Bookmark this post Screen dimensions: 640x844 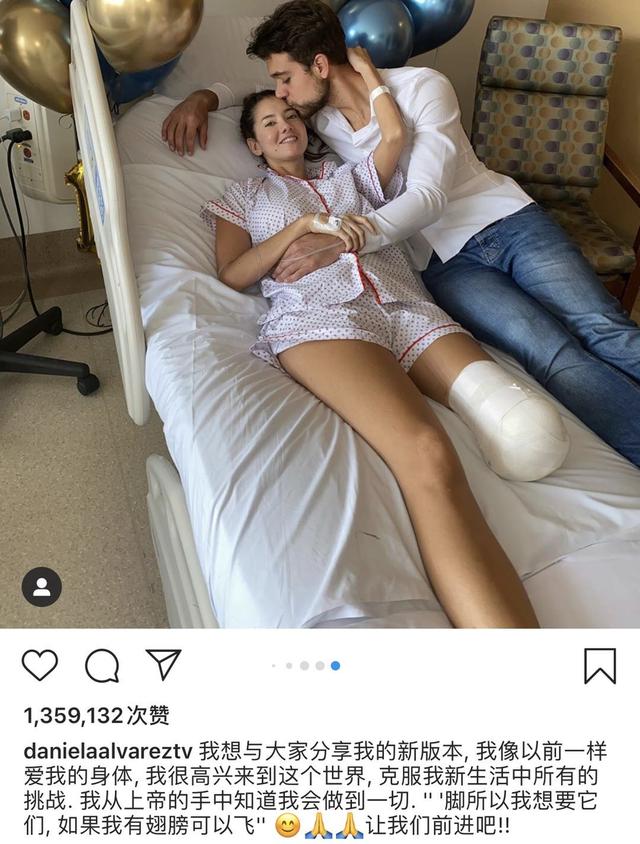point(600,666)
